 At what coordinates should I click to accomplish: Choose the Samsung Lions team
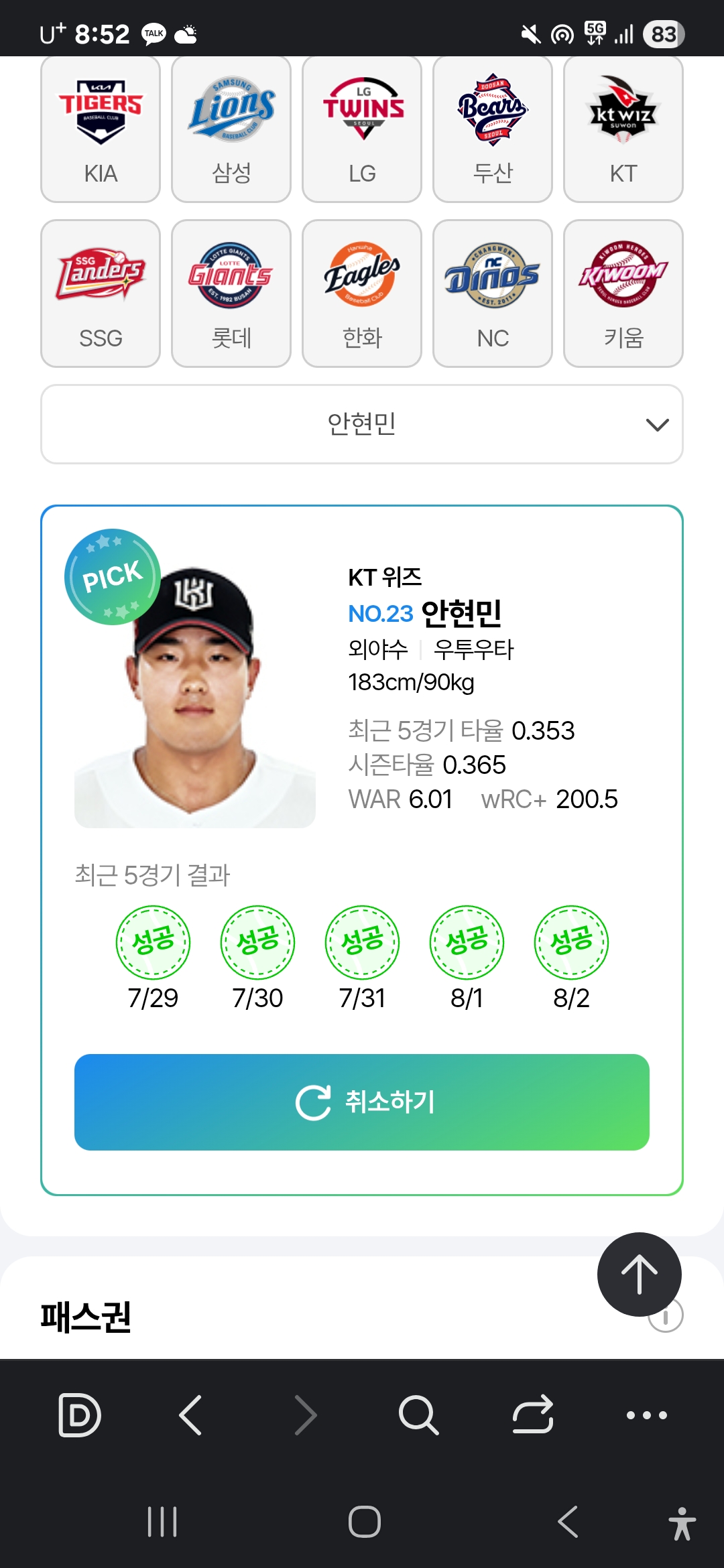[x=231, y=129]
